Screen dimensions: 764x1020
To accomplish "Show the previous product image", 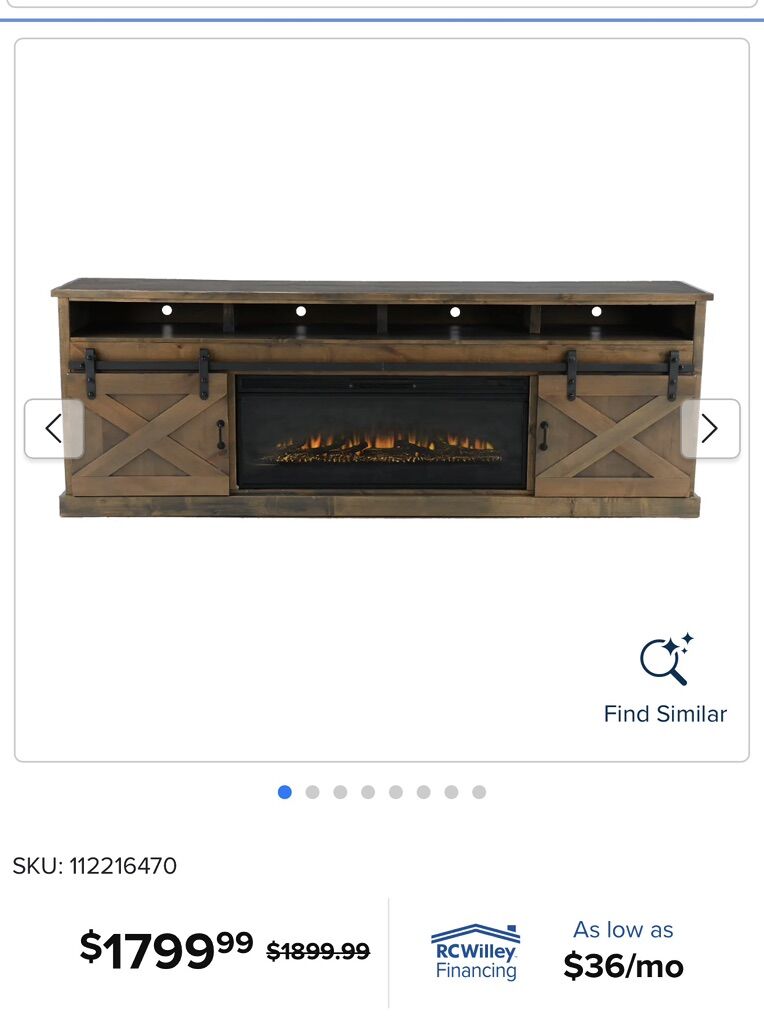I will click(x=53, y=429).
